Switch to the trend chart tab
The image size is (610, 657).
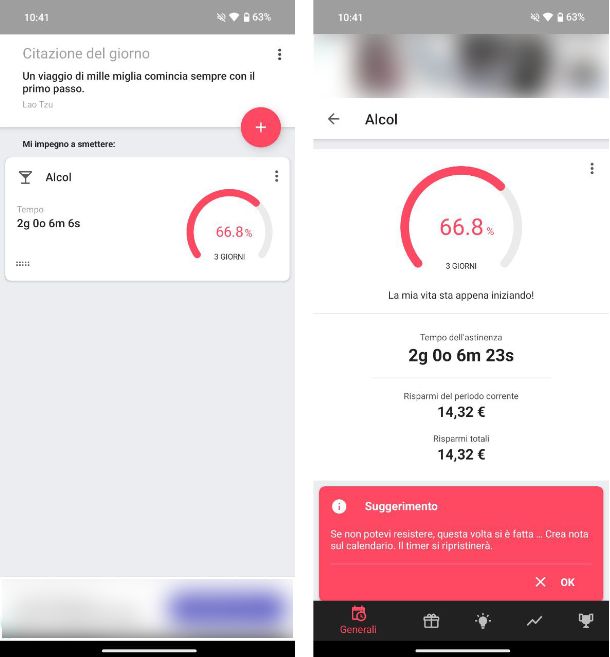click(x=535, y=621)
